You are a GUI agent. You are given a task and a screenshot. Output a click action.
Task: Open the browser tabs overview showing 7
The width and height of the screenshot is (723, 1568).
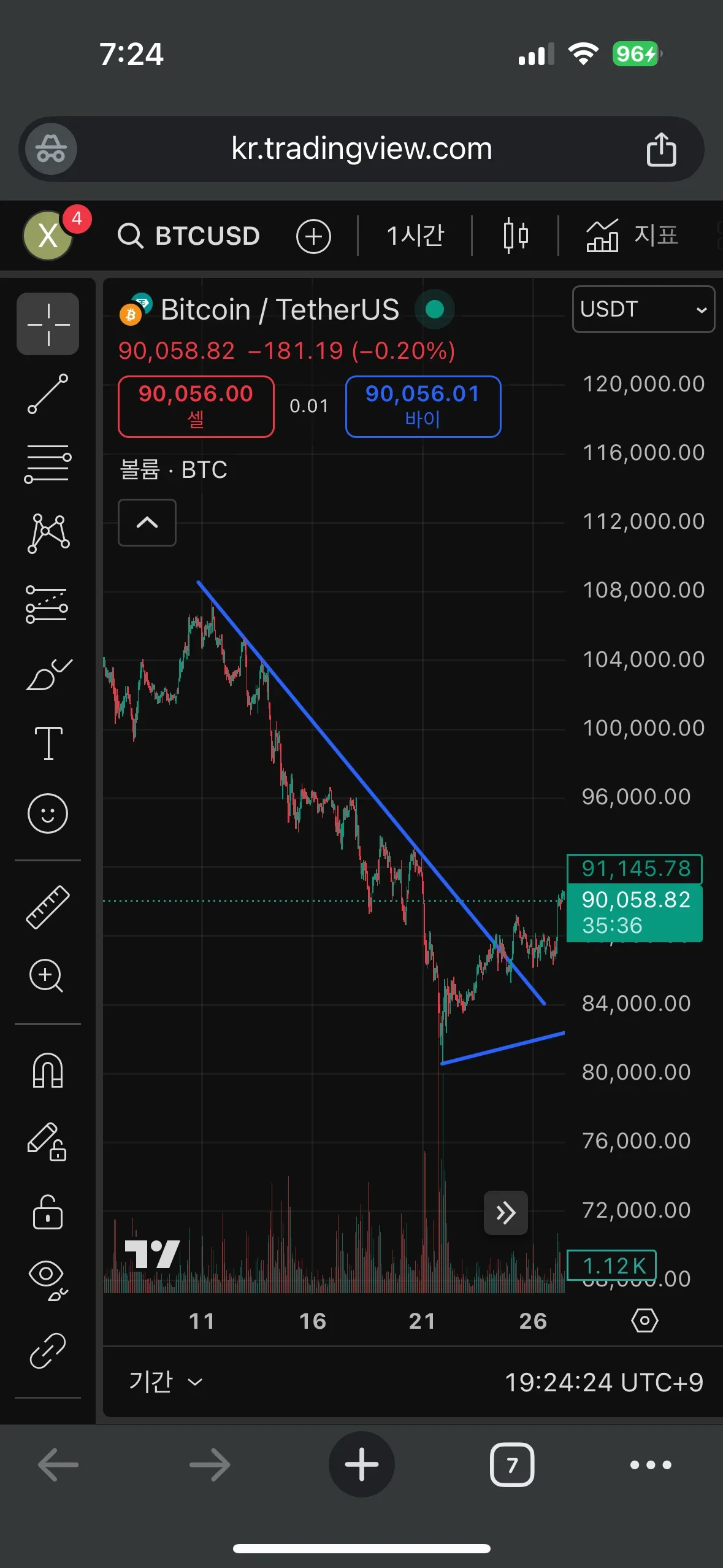(x=511, y=1465)
